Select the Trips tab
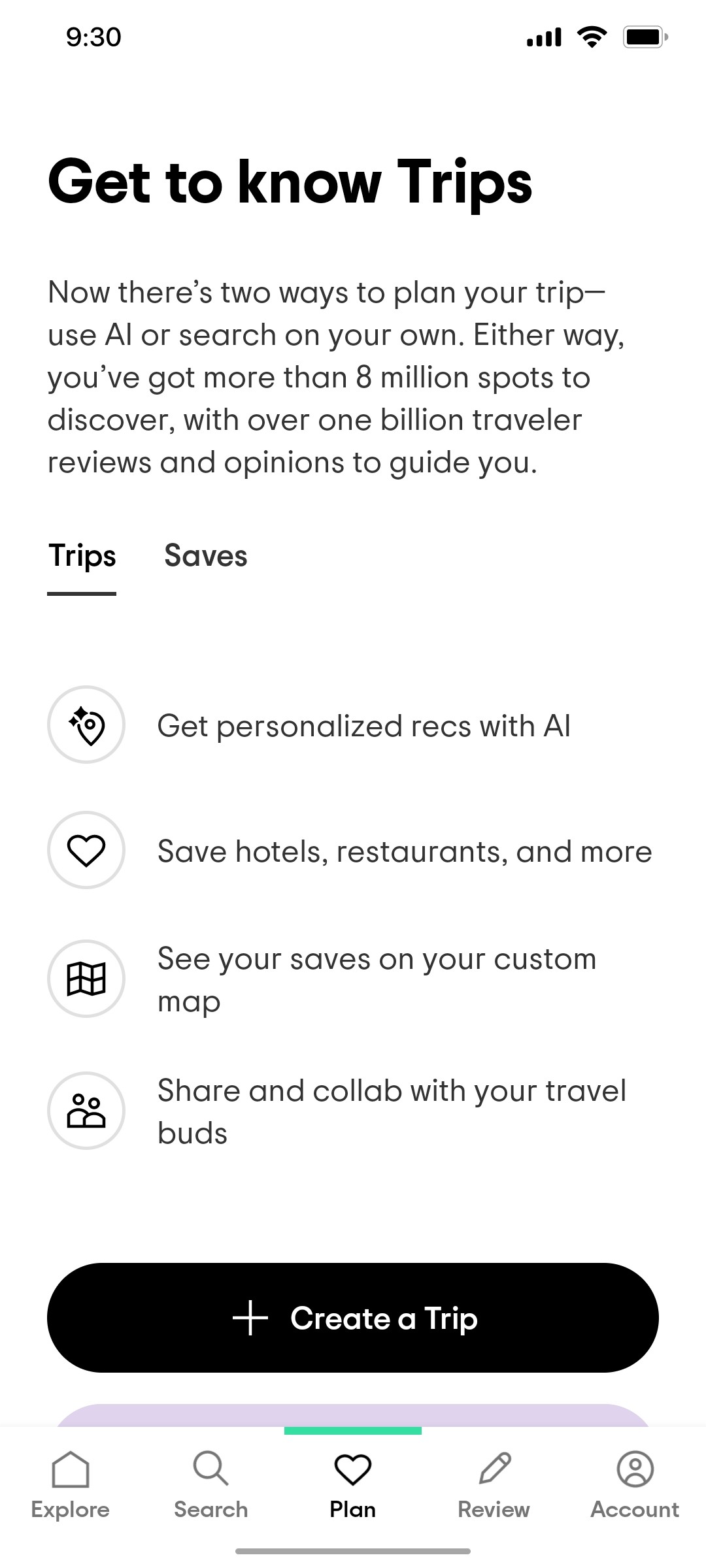 pyautogui.click(x=81, y=556)
